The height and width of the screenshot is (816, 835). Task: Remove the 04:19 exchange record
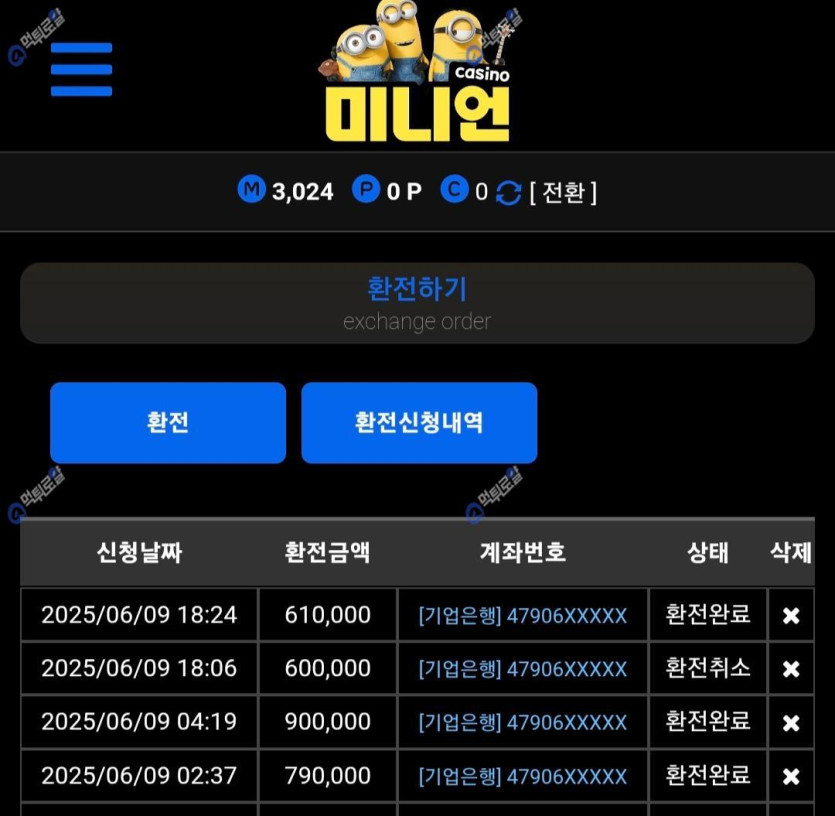tap(790, 722)
